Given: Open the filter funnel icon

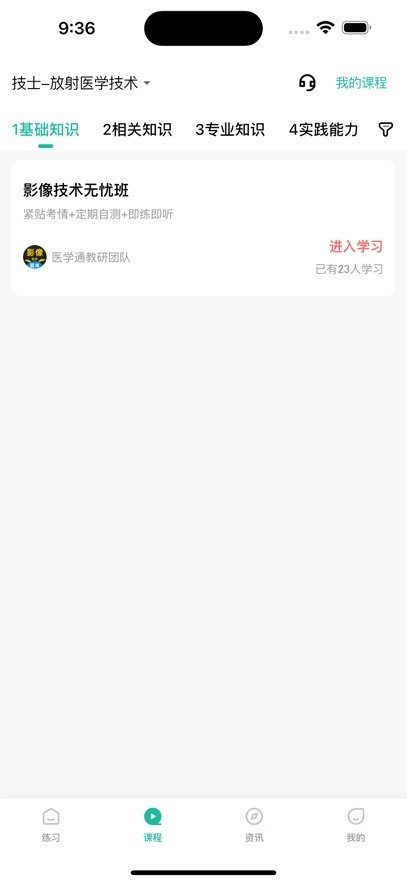Looking at the screenshot, I should tap(385, 130).
